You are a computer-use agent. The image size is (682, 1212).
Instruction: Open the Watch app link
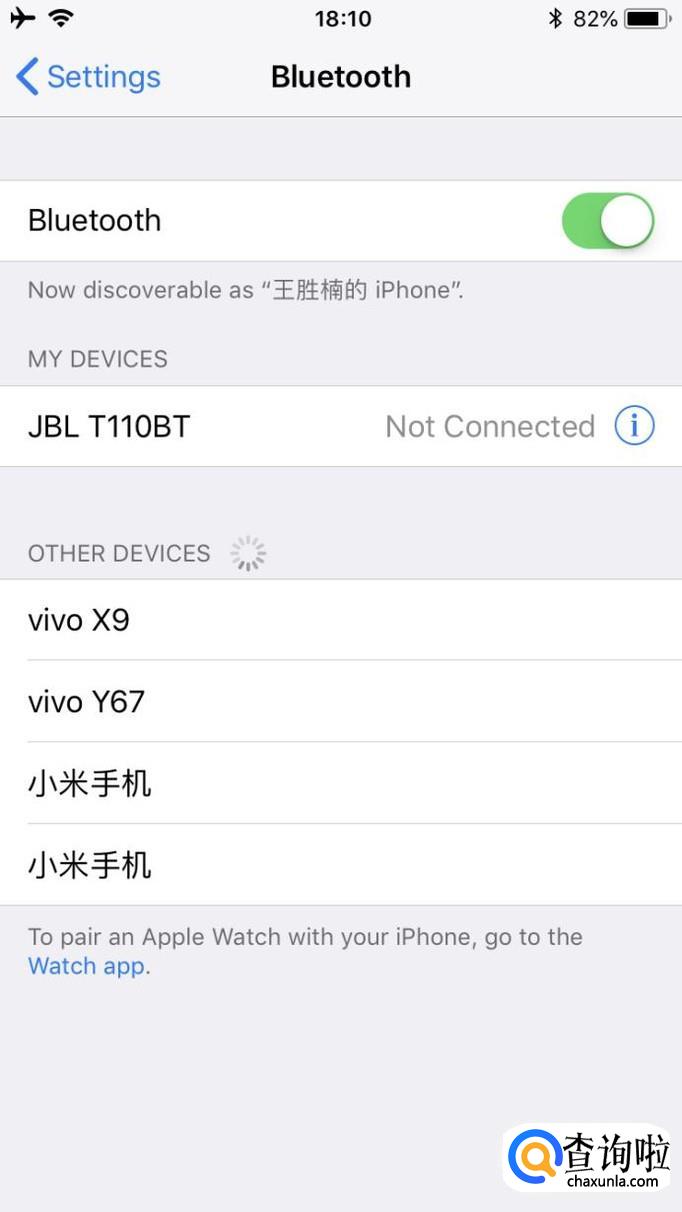coord(87,966)
